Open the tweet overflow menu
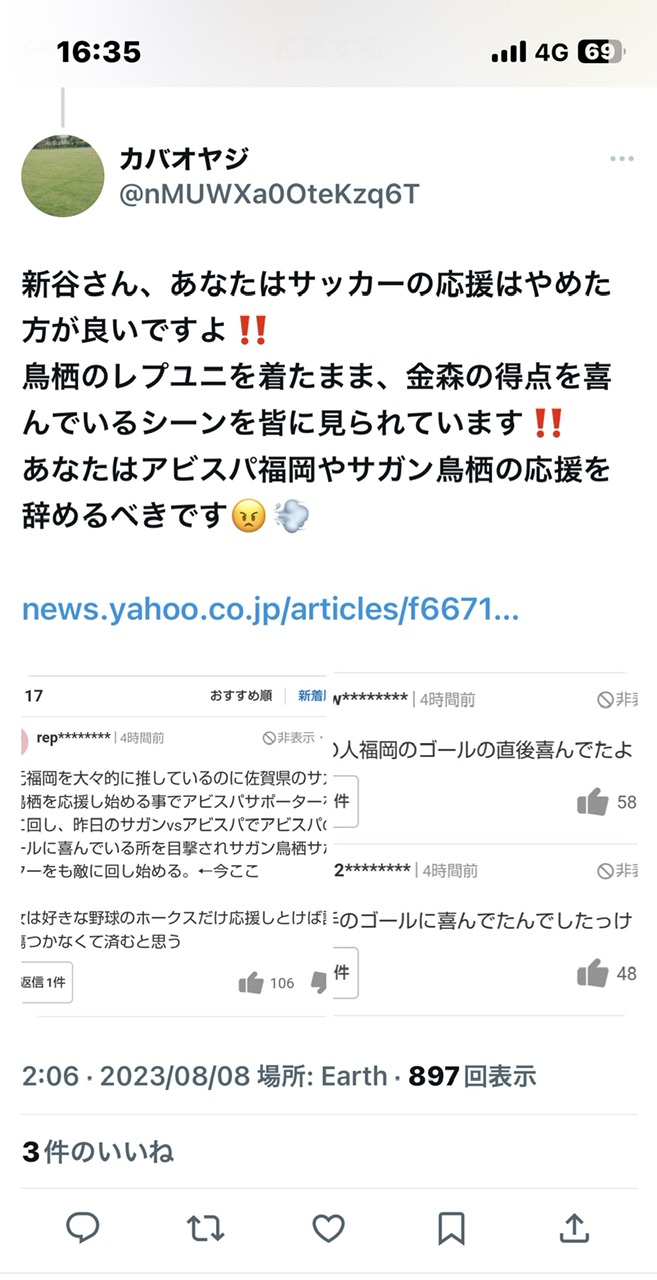The width and height of the screenshot is (657, 1280). point(622,159)
